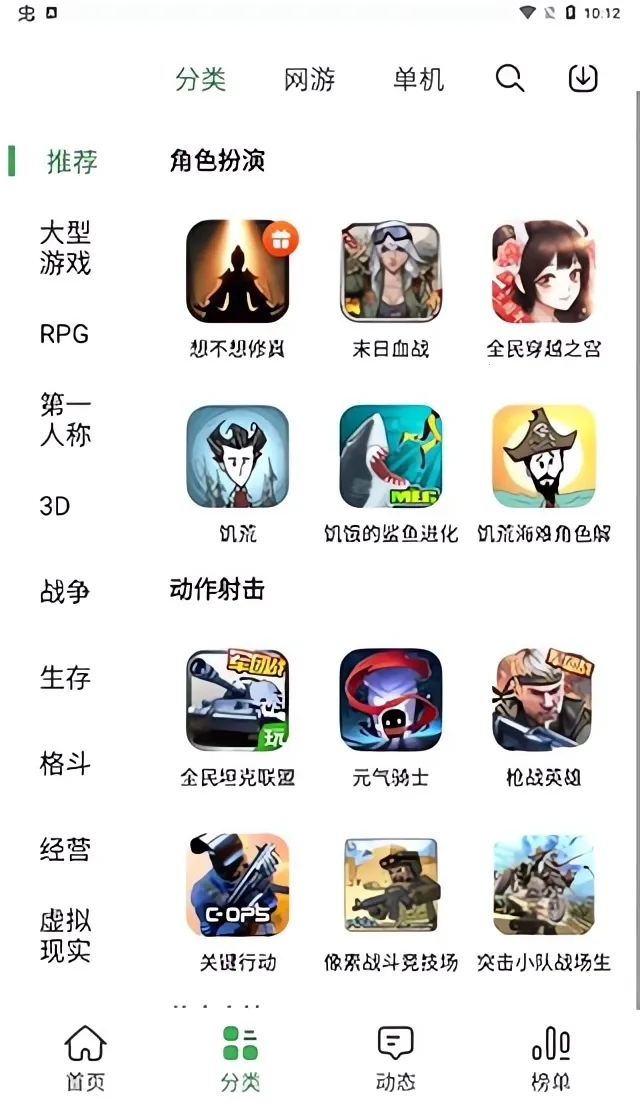Select the 3D category
The image size is (640, 1120).
(x=55, y=506)
